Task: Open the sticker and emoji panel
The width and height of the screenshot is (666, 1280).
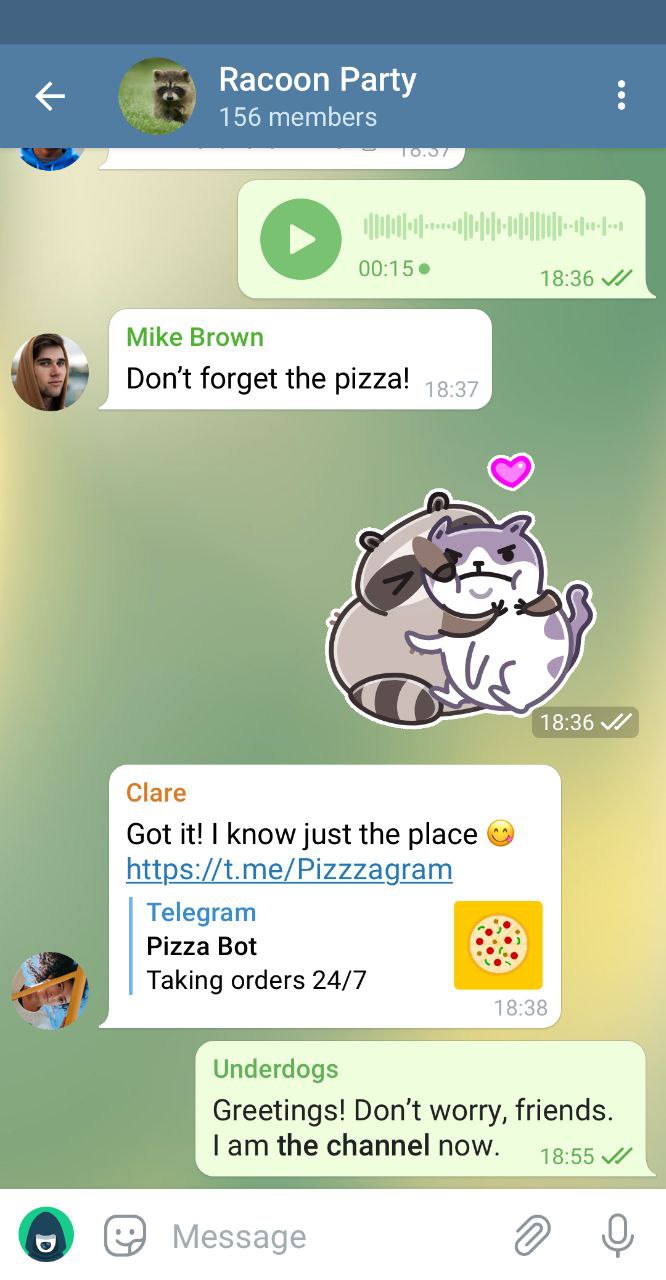Action: pyautogui.click(x=126, y=1236)
